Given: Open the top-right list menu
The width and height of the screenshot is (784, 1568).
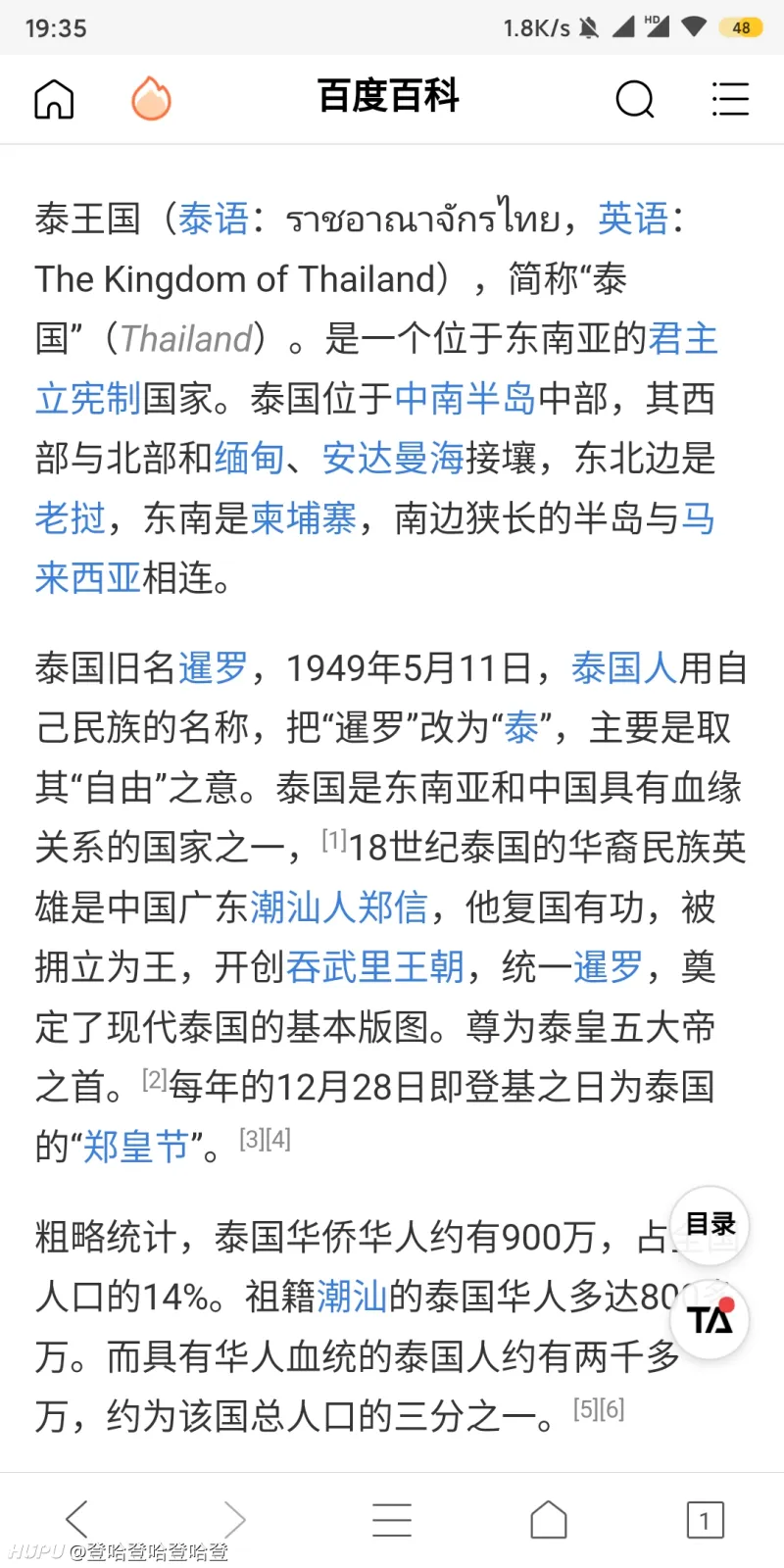Looking at the screenshot, I should coord(729,99).
